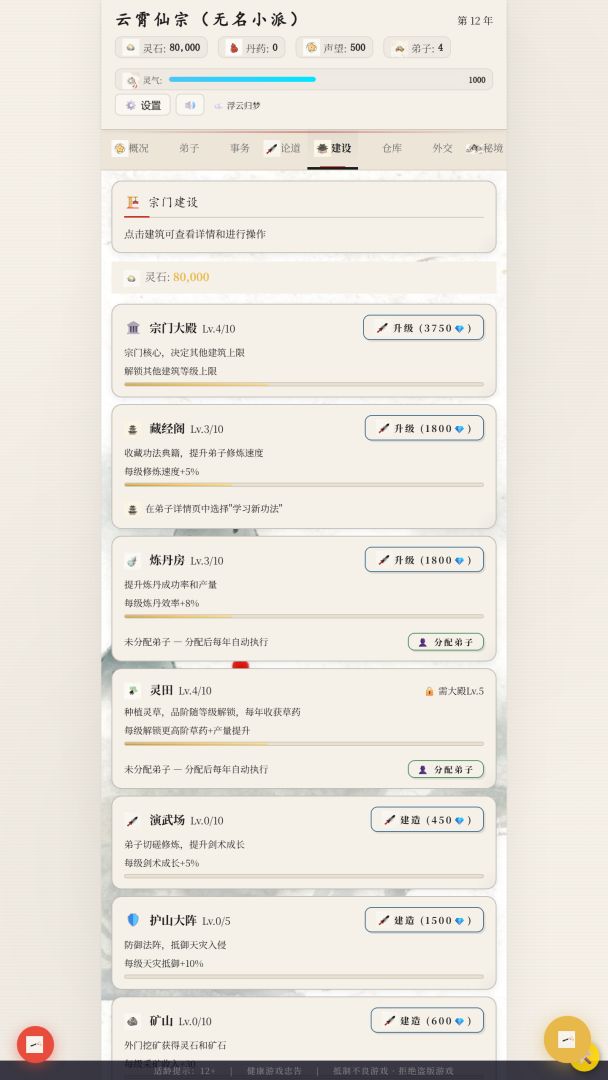
Task: Open the 外交 tab
Action: click(x=443, y=148)
